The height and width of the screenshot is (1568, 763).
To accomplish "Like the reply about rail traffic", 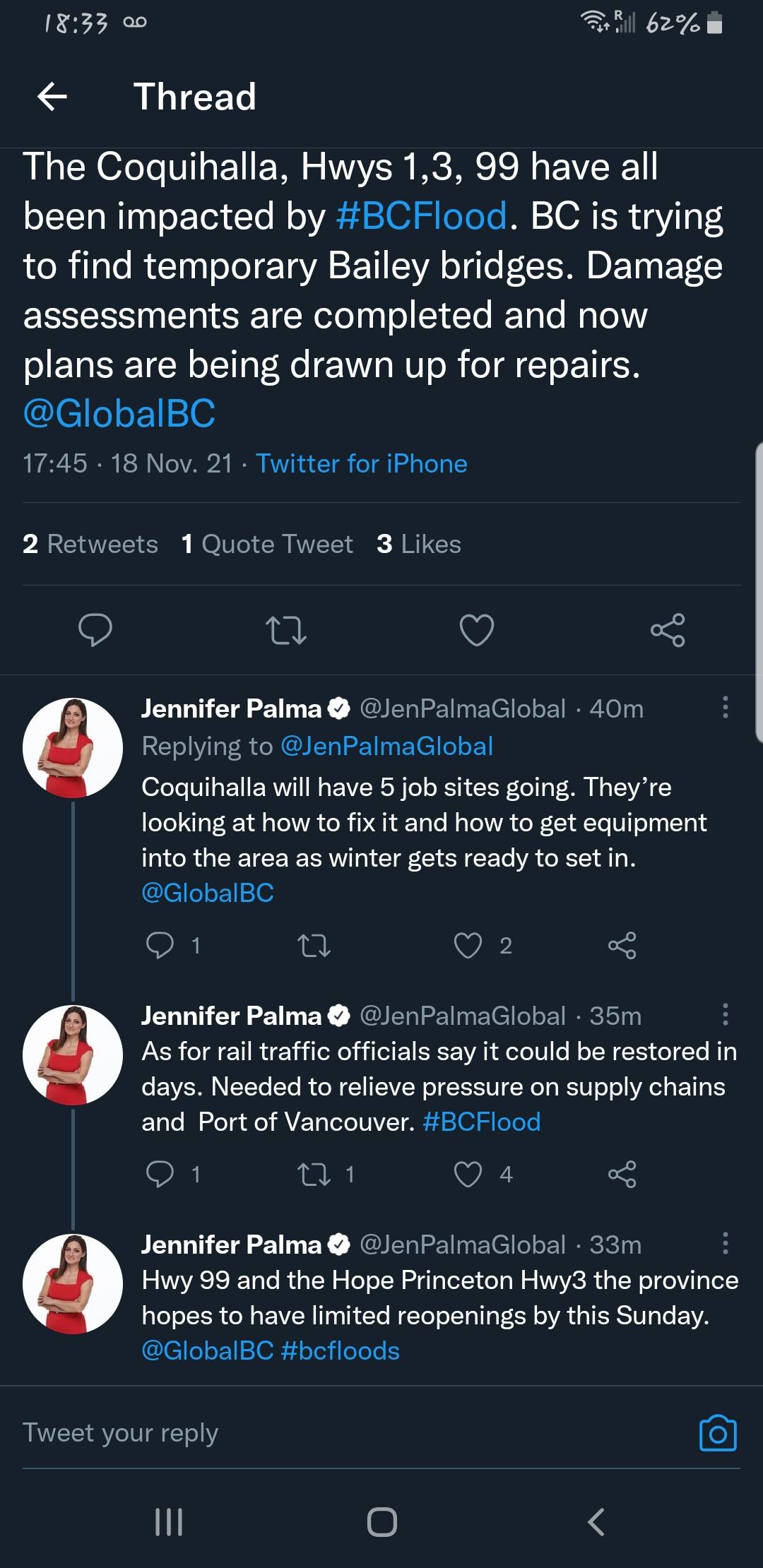I will tap(468, 1174).
